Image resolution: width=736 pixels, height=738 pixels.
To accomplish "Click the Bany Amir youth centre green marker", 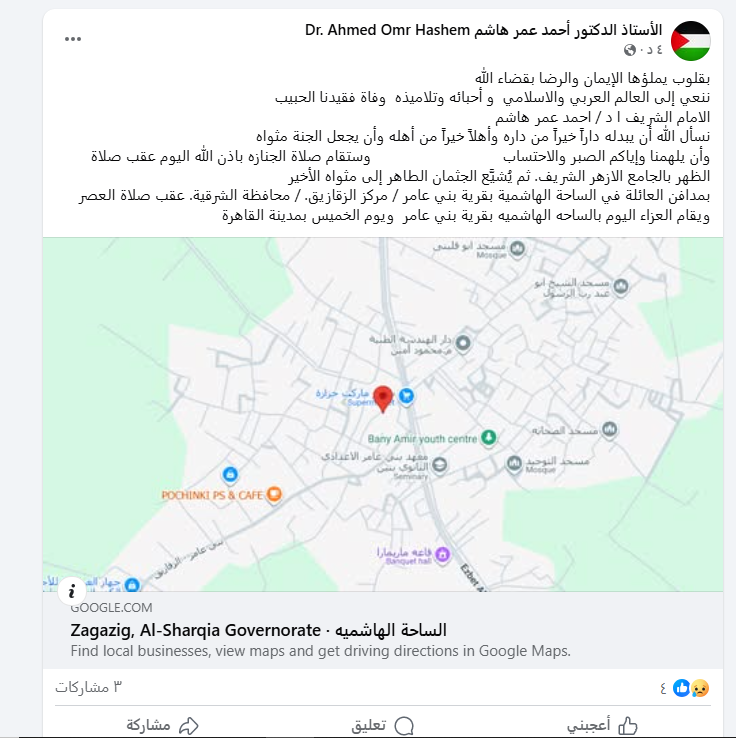I will (487, 435).
